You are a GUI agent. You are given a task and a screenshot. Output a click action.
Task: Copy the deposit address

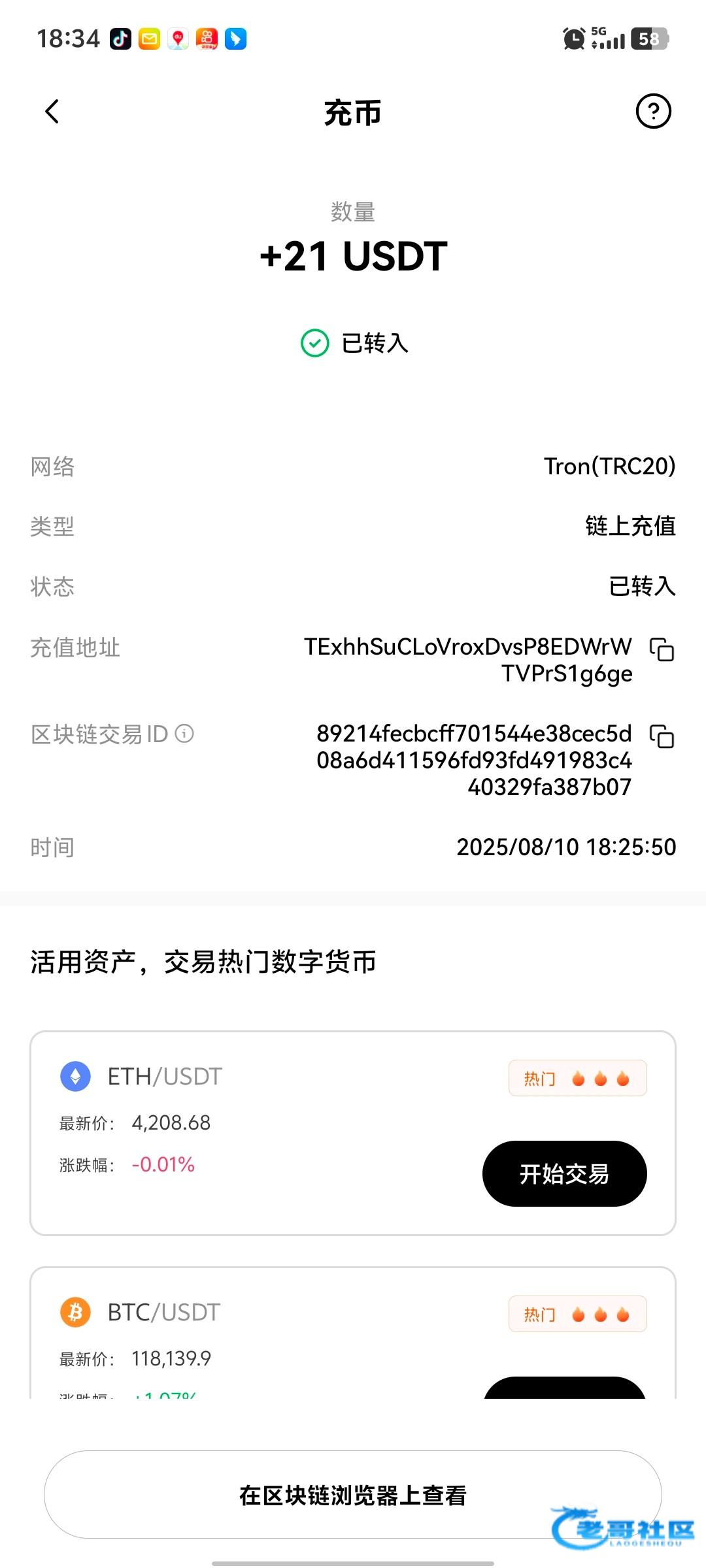(662, 649)
